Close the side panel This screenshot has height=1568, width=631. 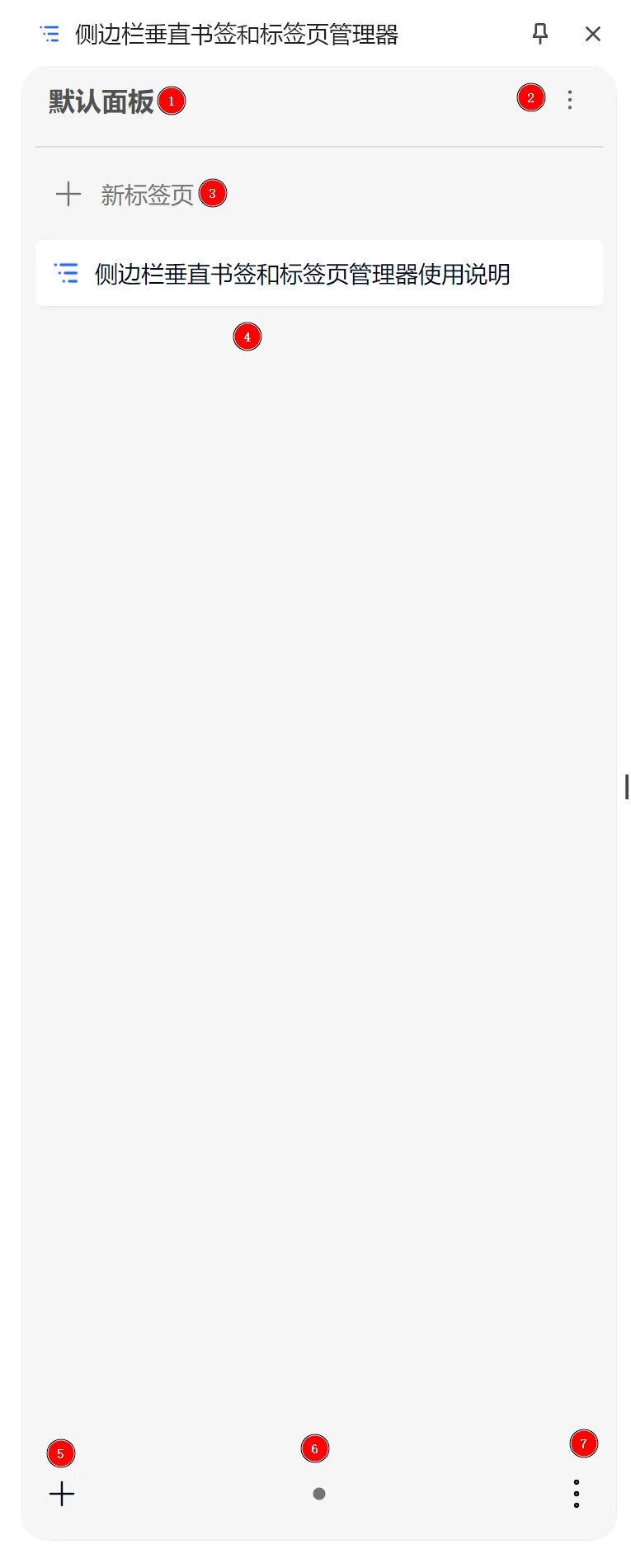coord(592,34)
